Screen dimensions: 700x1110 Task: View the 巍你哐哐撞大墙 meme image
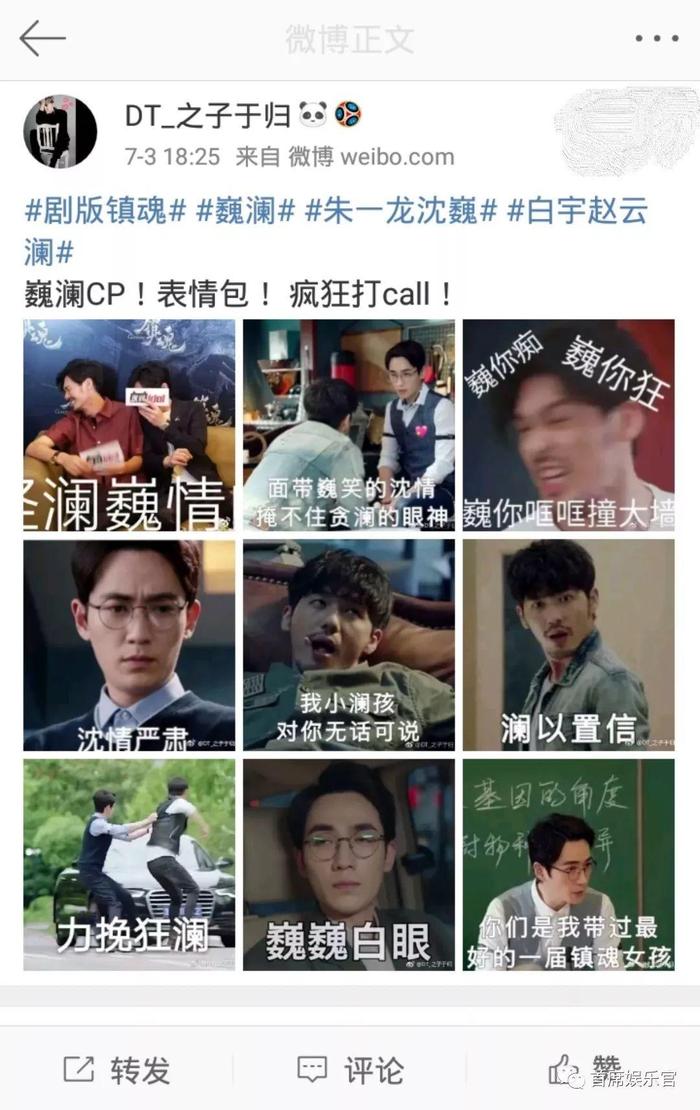(568, 424)
